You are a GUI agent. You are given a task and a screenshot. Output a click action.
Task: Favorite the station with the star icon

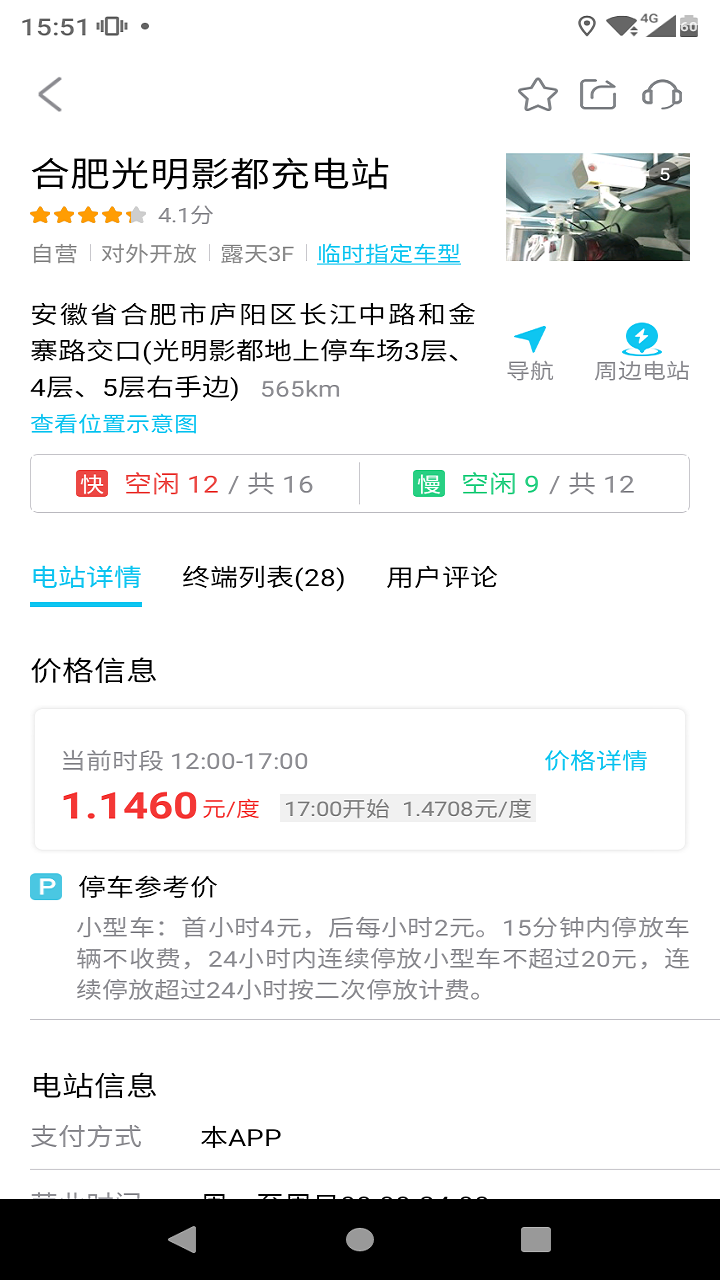pos(537,93)
